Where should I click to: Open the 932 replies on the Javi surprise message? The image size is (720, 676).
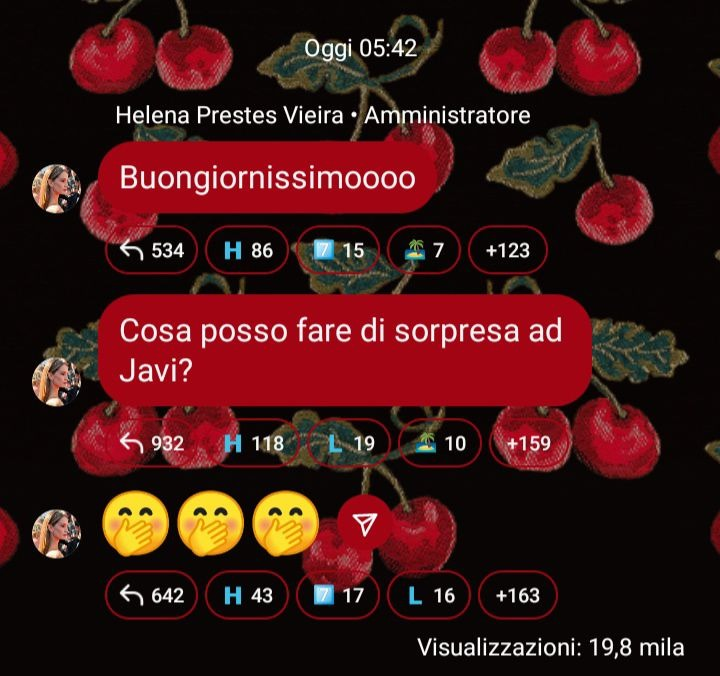click(x=151, y=443)
